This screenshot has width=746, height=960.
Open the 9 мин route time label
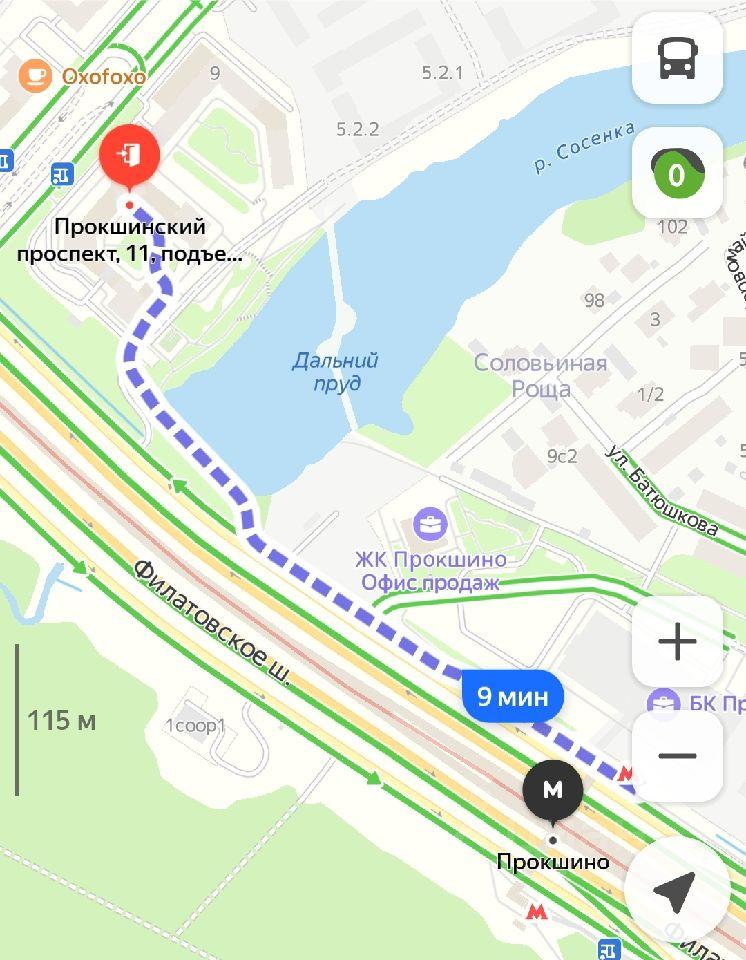pyautogui.click(x=512, y=696)
